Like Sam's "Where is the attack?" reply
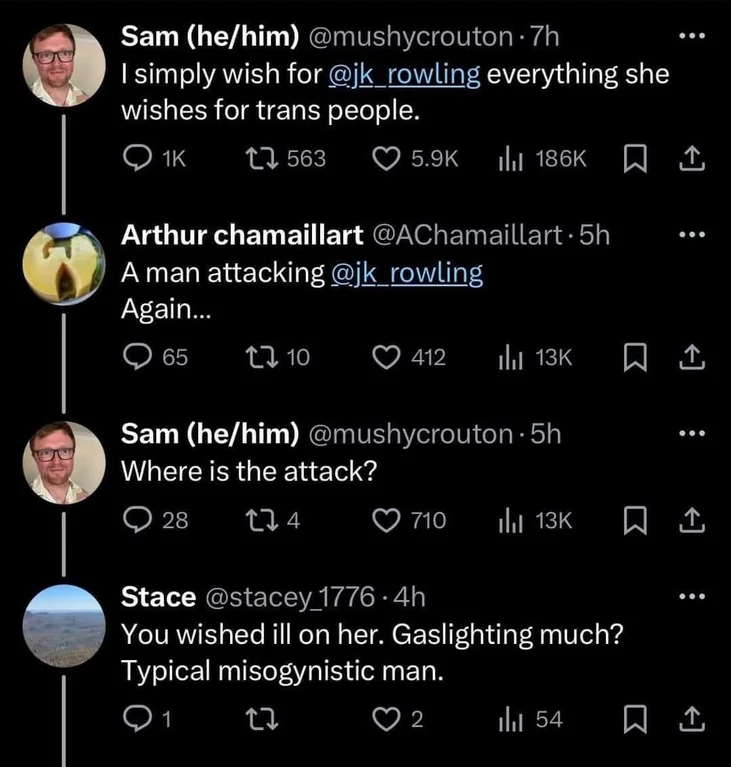Viewport: 731px width, 767px height. pyautogui.click(x=384, y=519)
